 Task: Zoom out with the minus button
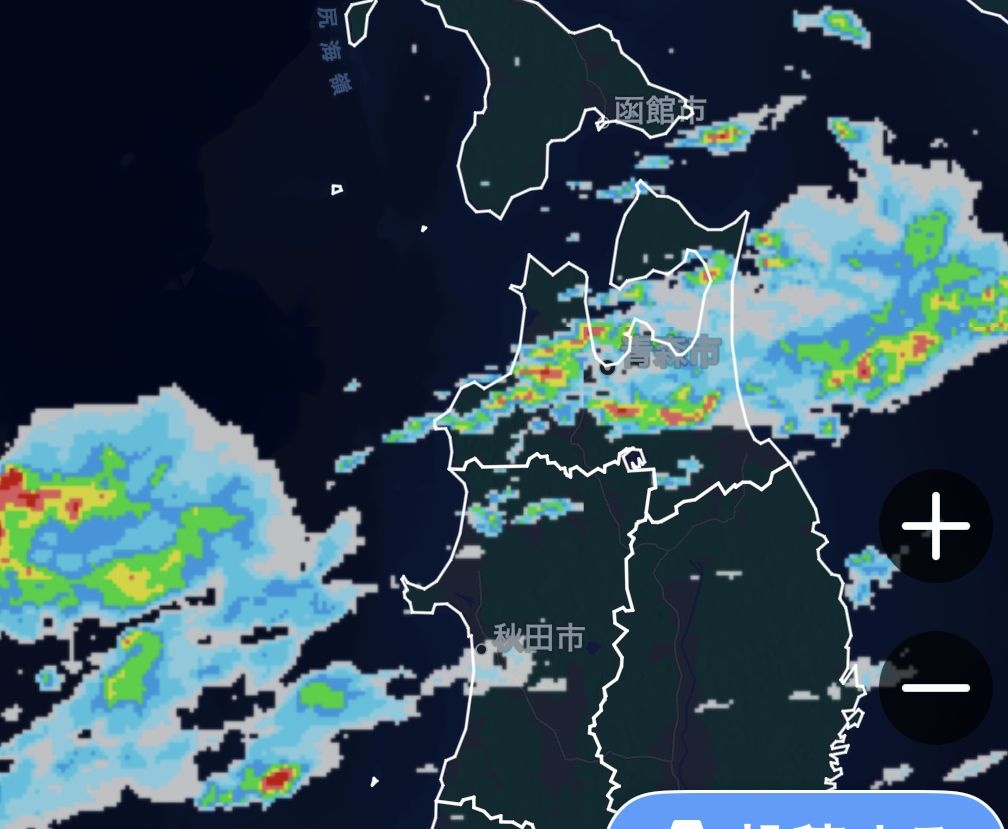click(935, 688)
